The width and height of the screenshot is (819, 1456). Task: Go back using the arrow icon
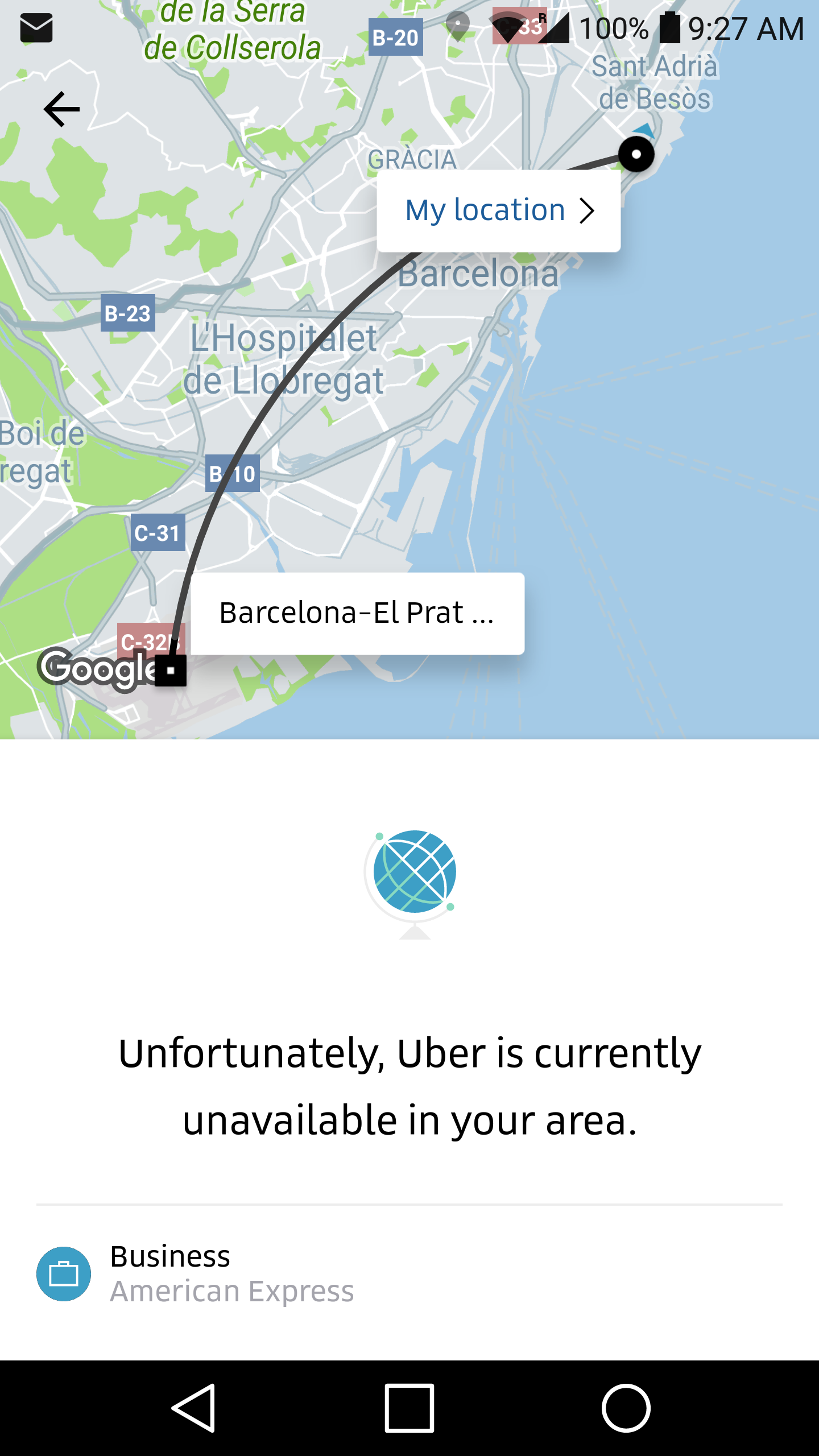61,109
